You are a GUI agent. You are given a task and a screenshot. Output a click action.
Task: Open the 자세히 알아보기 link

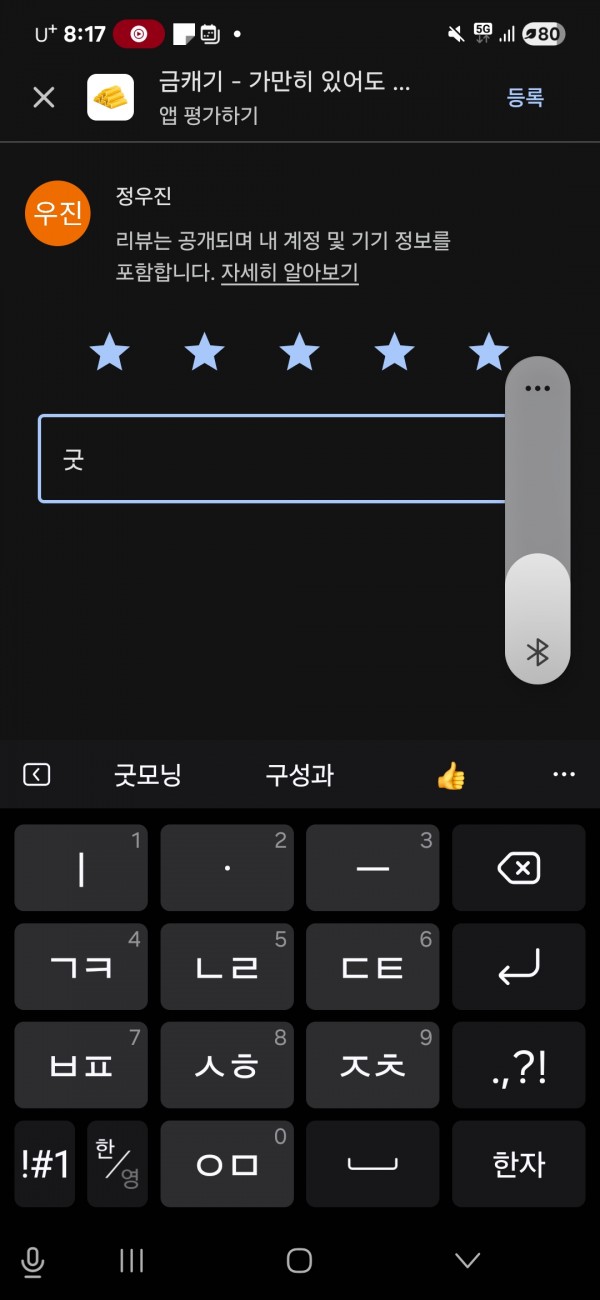pyautogui.click(x=289, y=272)
